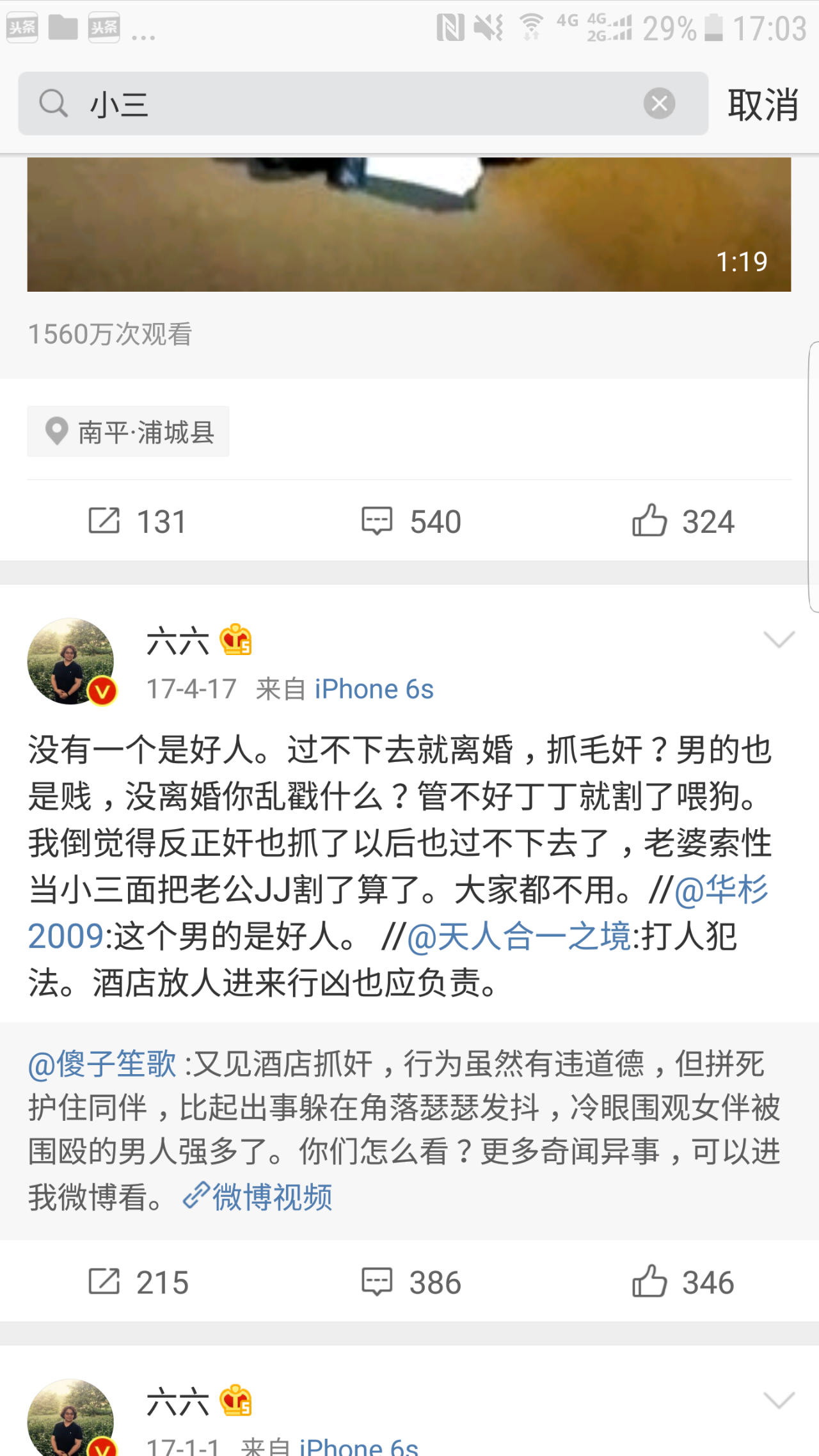Like the post with 346 likes
Screen dimensions: 819x1456
(x=683, y=1283)
